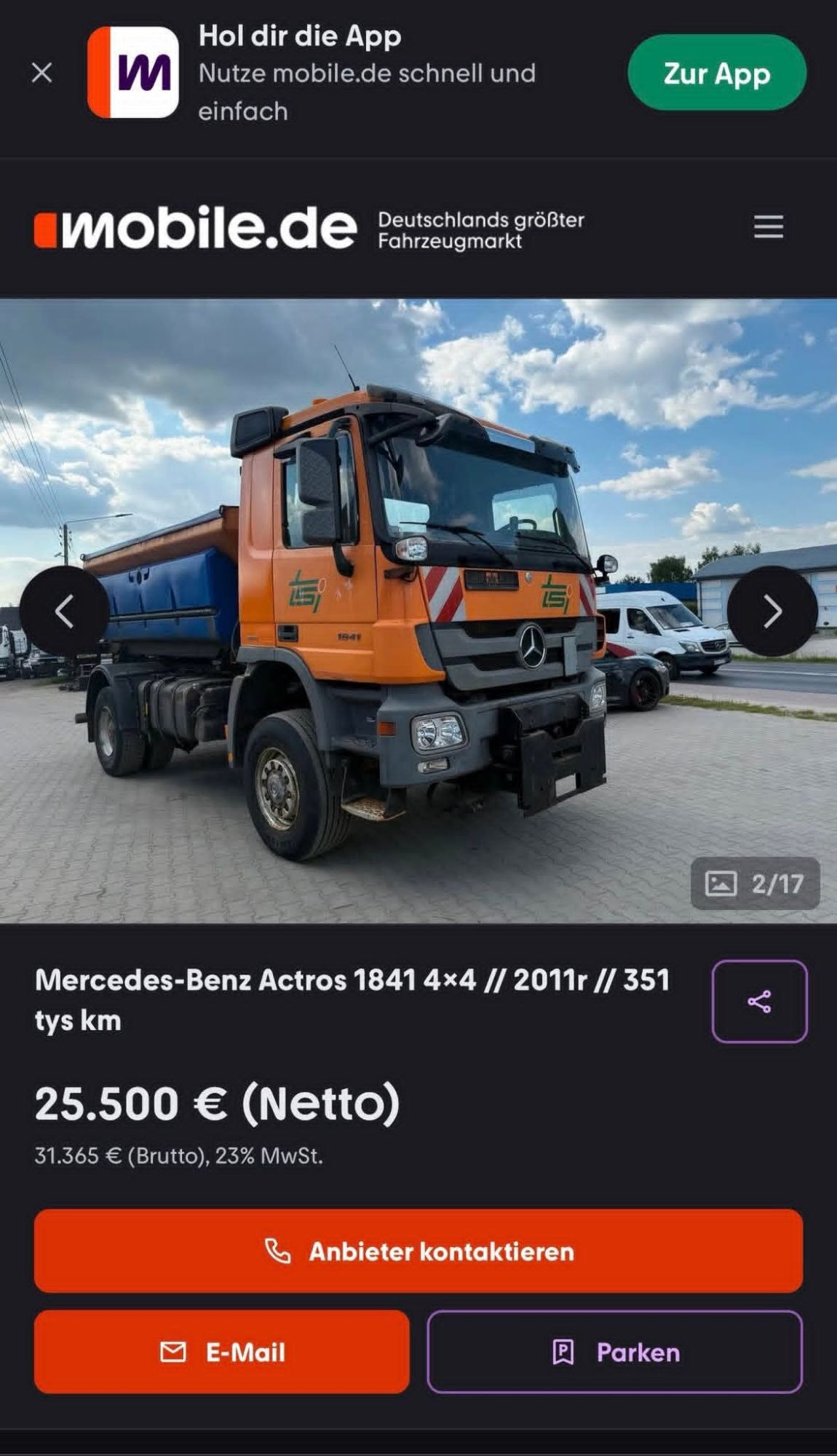Viewport: 837px width, 1456px height.
Task: Go to the mobile.de home logo
Action: tap(195, 228)
